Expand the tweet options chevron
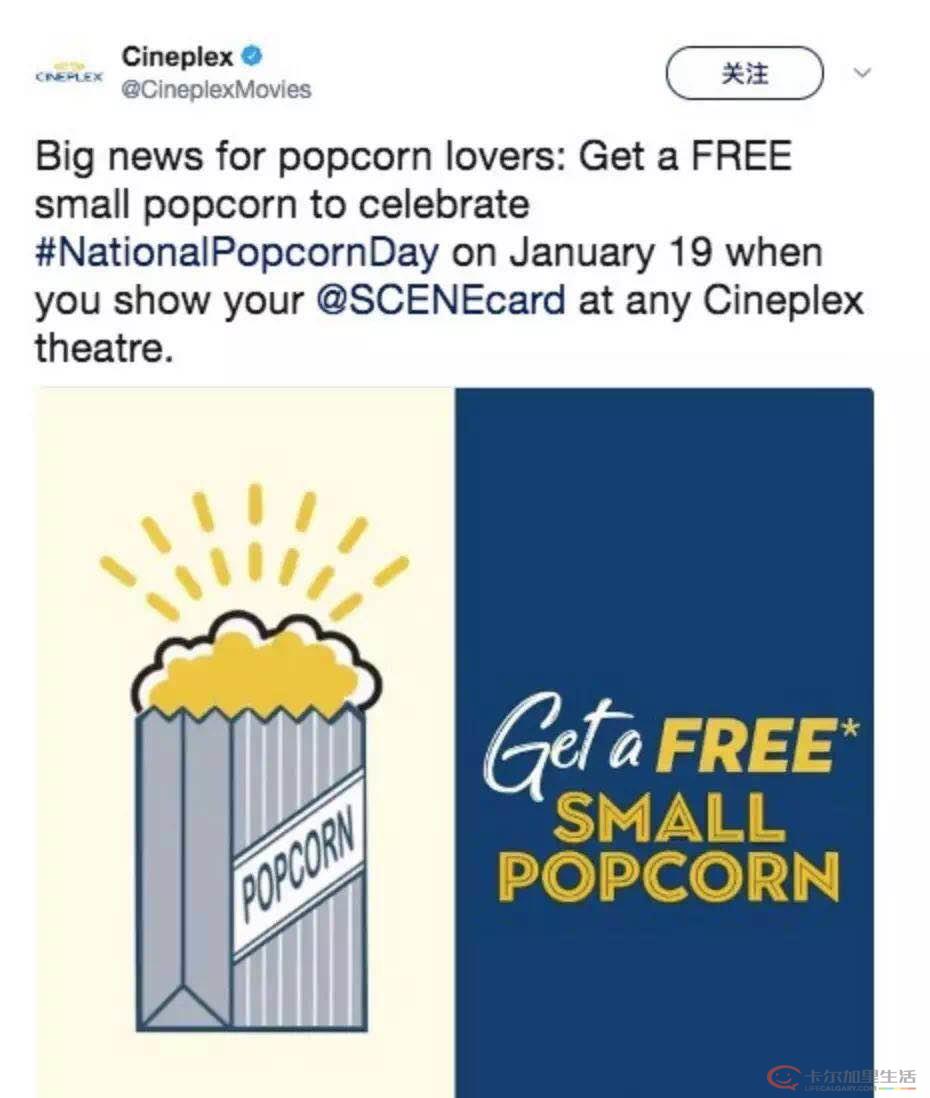930x1098 pixels. [x=863, y=73]
